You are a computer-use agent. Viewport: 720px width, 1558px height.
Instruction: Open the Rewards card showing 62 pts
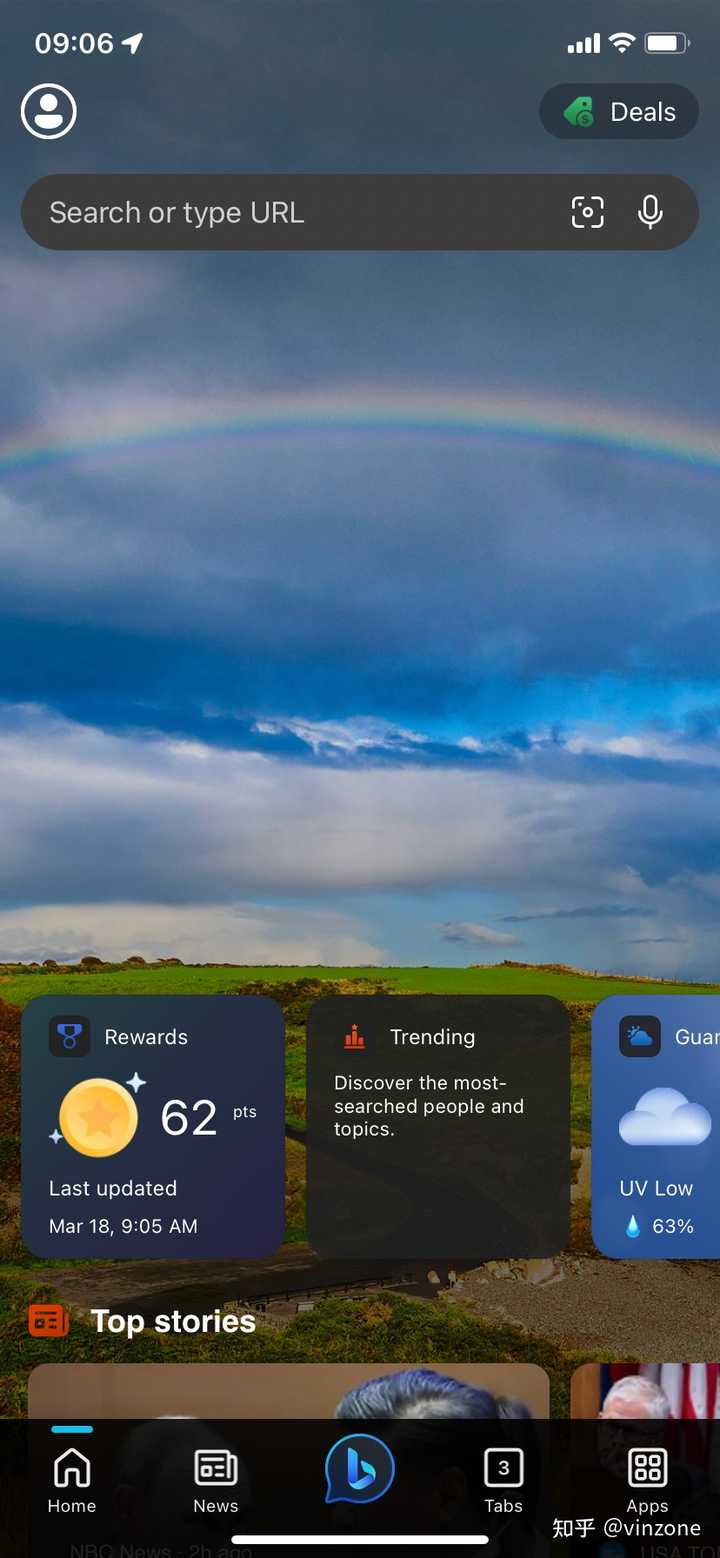point(153,1126)
